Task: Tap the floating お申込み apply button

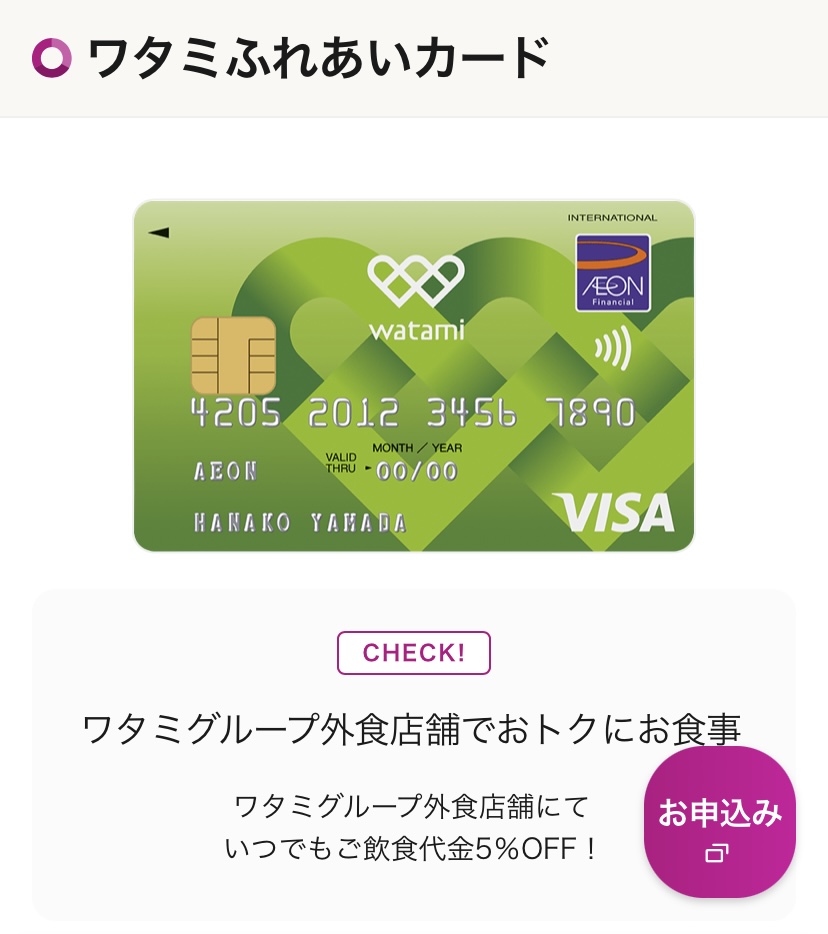Action: (x=719, y=822)
